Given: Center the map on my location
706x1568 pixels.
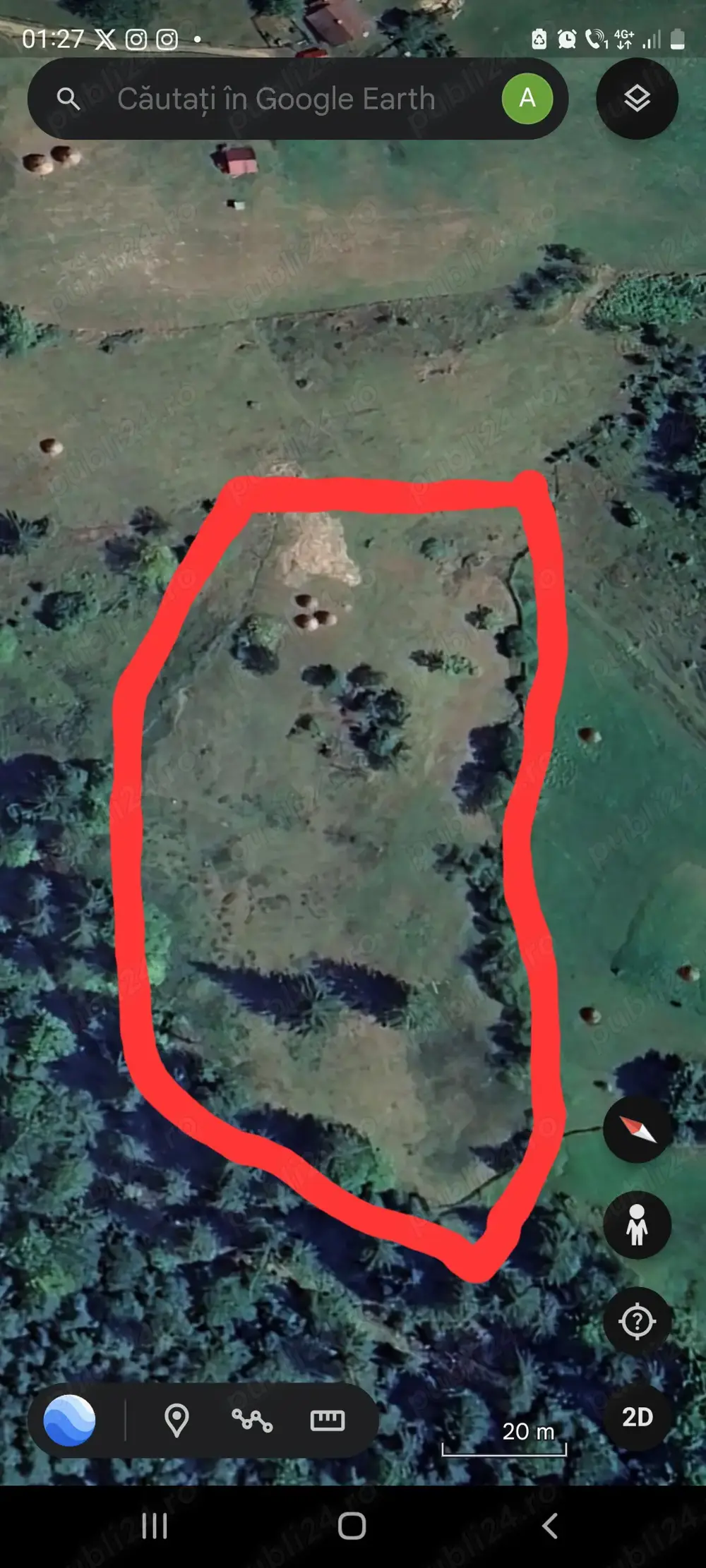Looking at the screenshot, I should (x=637, y=1321).
